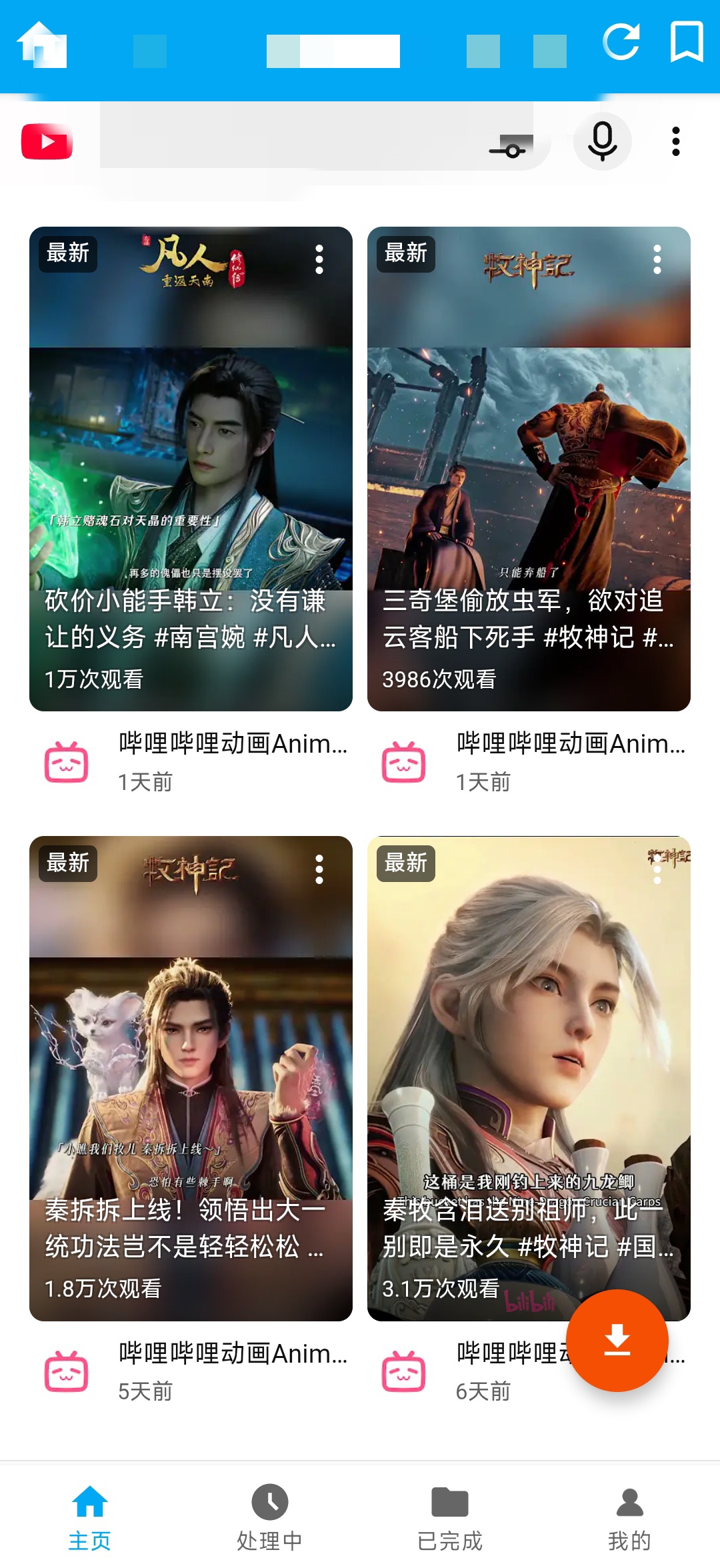
Task: Open options menu on the 秦拆拆上线 video
Action: [319, 869]
